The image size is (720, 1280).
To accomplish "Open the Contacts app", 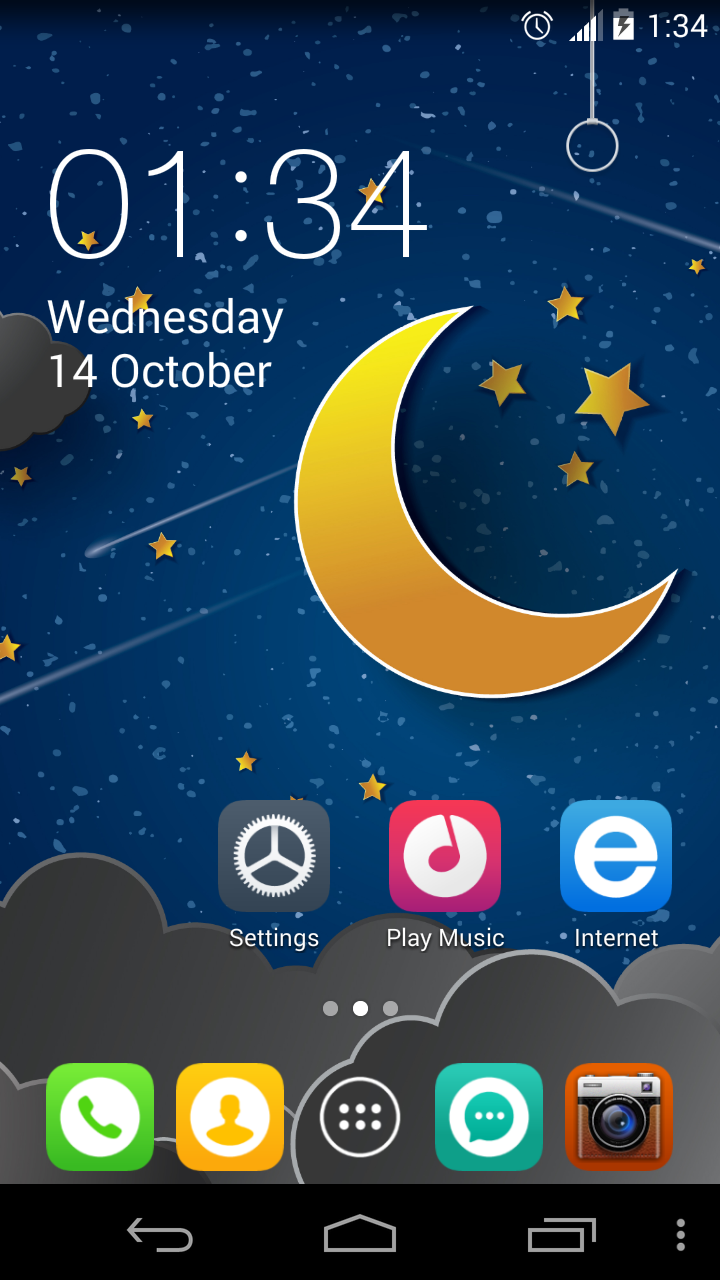I will [229, 1117].
